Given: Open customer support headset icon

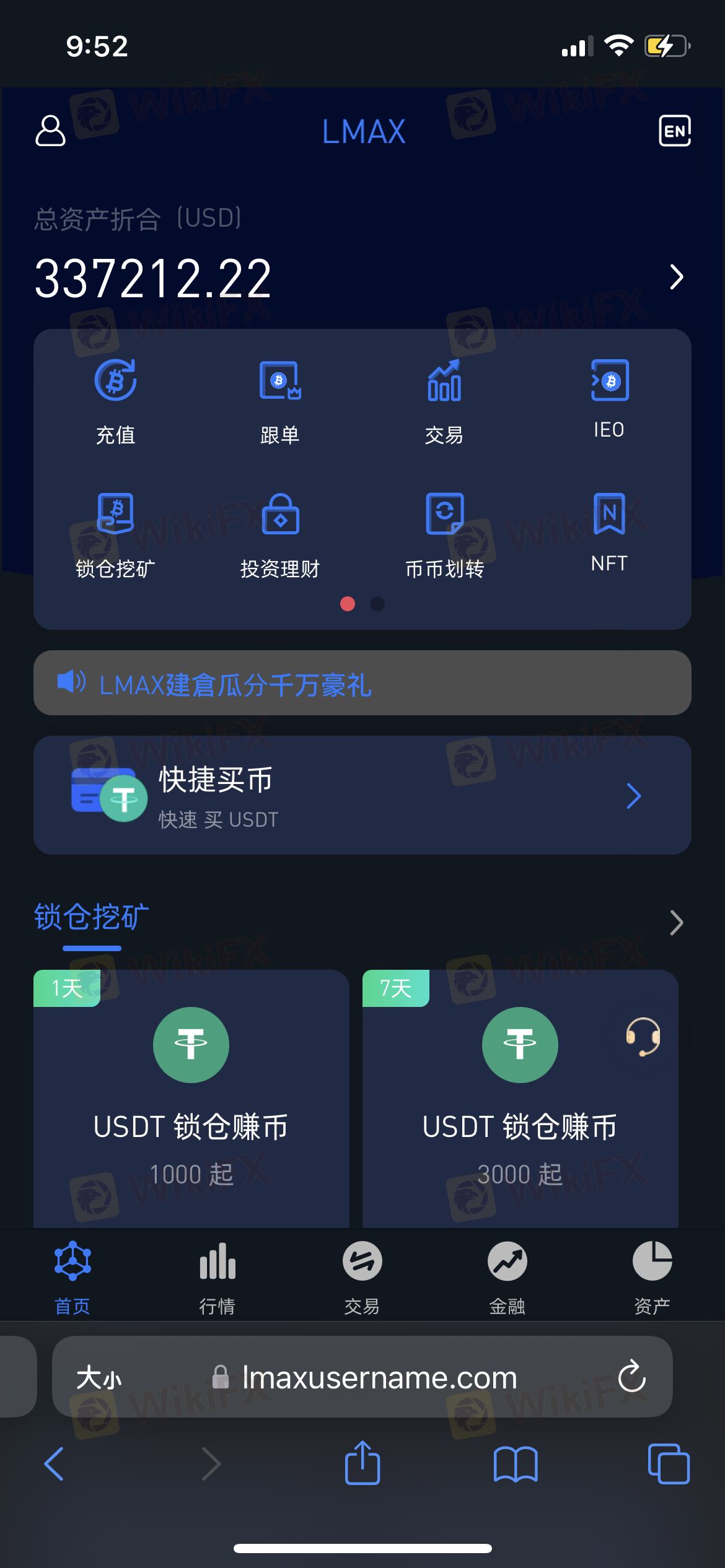Looking at the screenshot, I should (643, 1037).
